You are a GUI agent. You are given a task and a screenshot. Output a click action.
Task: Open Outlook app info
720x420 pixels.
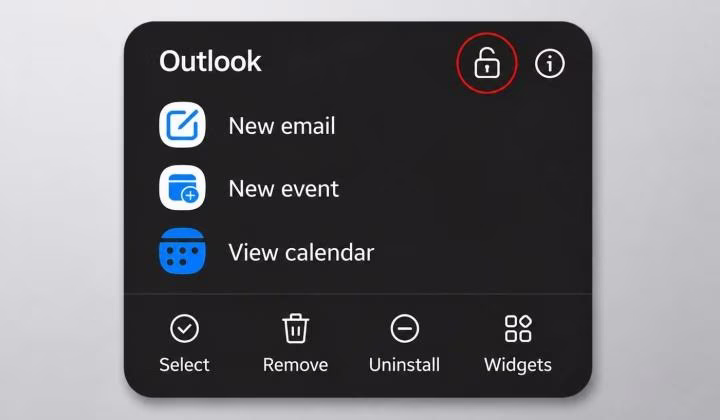point(550,63)
